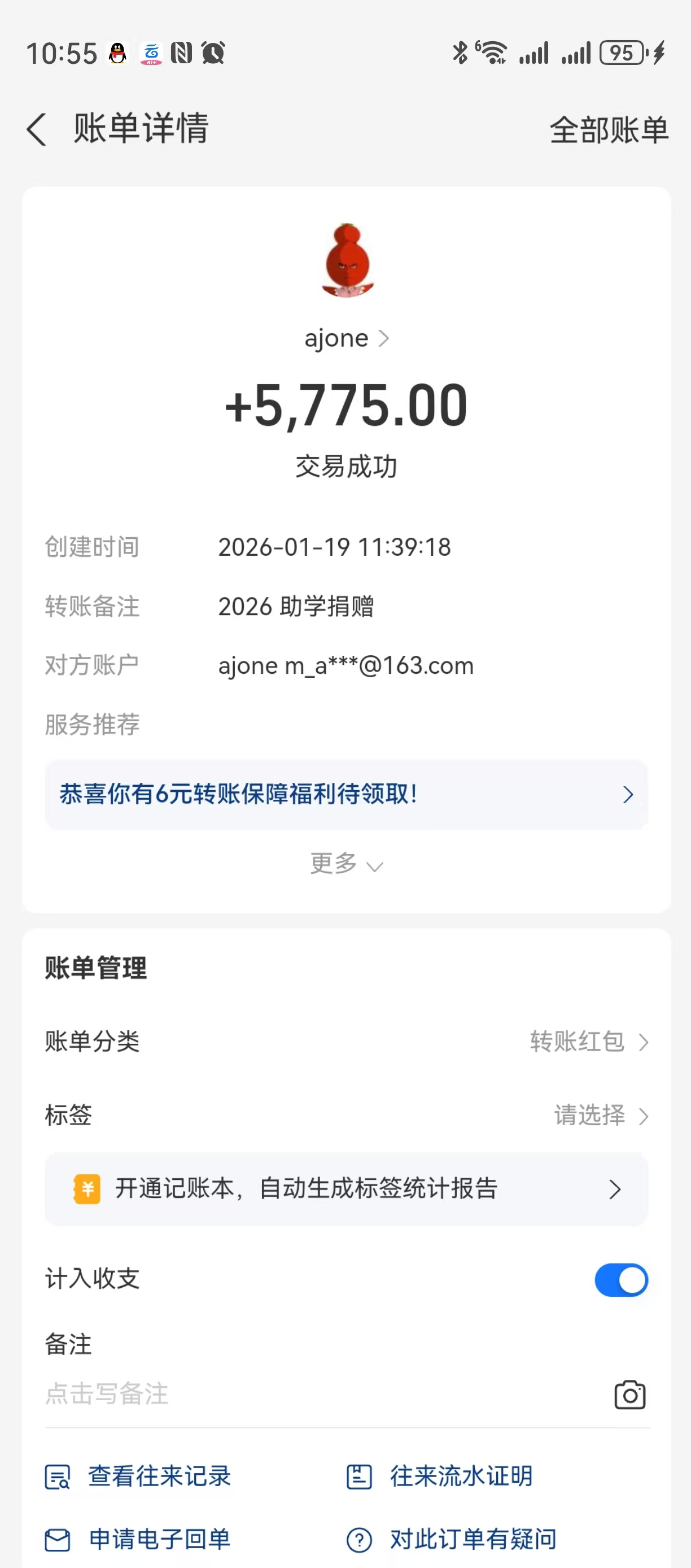Viewport: 691px width, 1568px height.
Task: Tap the camera icon to add remark photo
Action: pyautogui.click(x=629, y=1395)
